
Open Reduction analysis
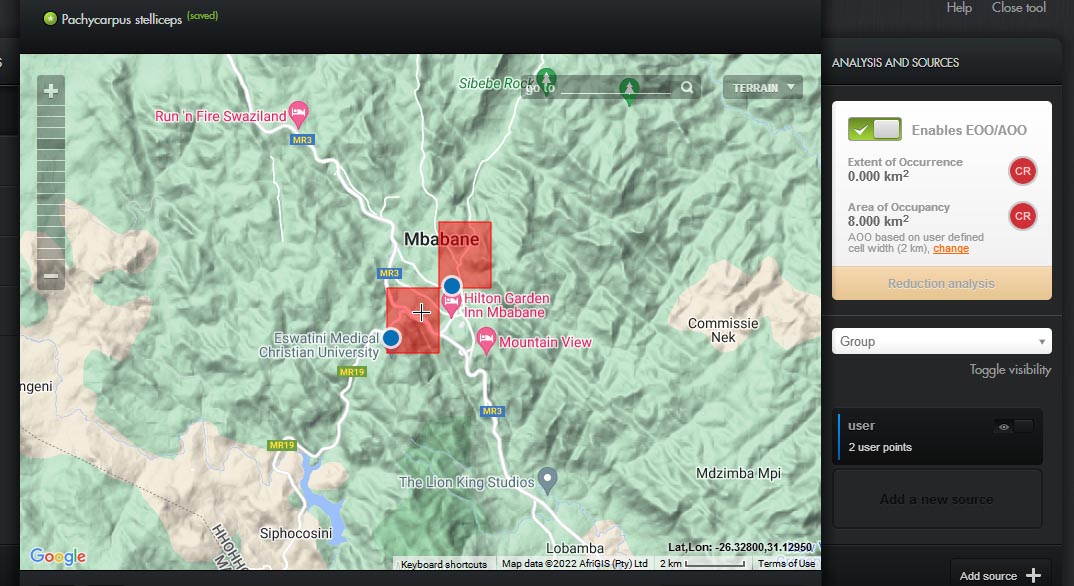[941, 284]
